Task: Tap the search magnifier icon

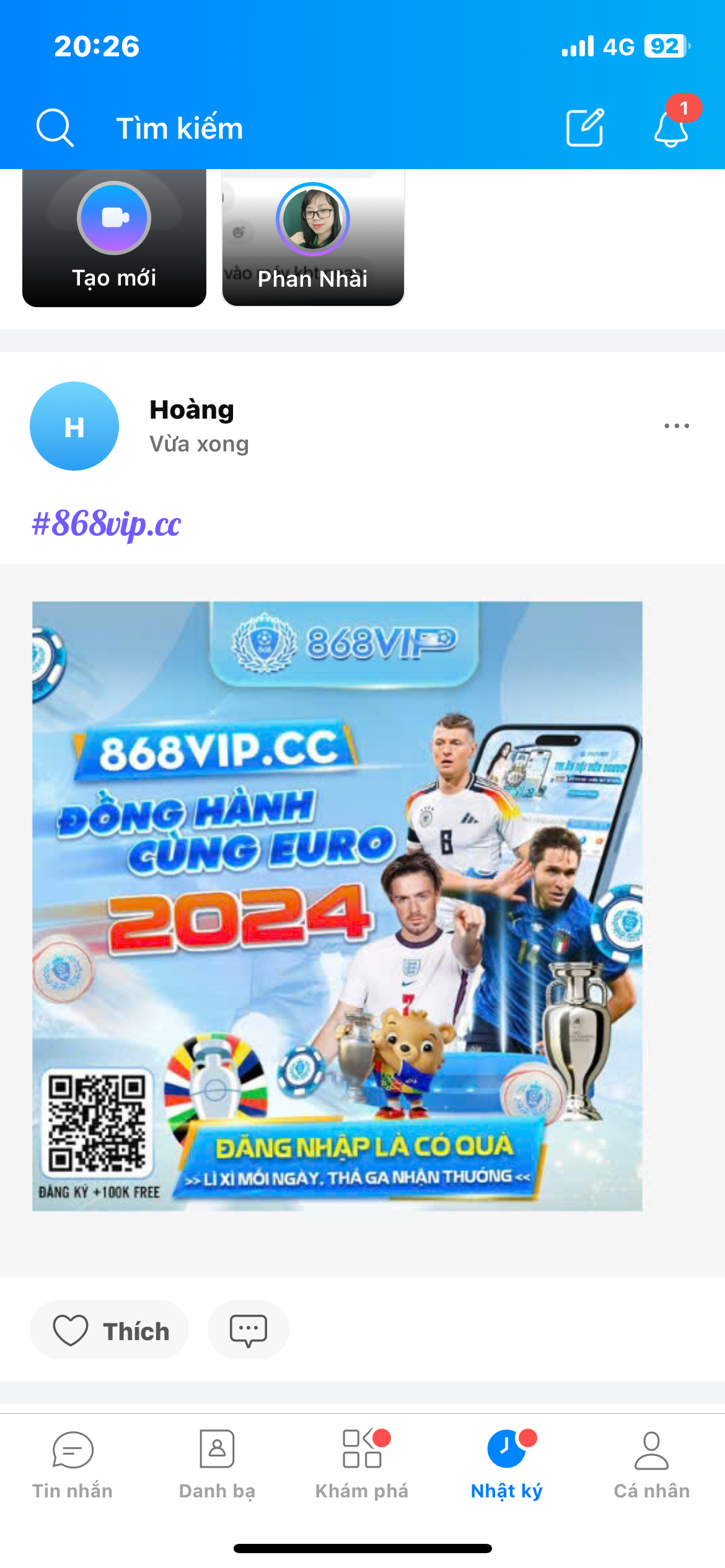Action: (55, 128)
